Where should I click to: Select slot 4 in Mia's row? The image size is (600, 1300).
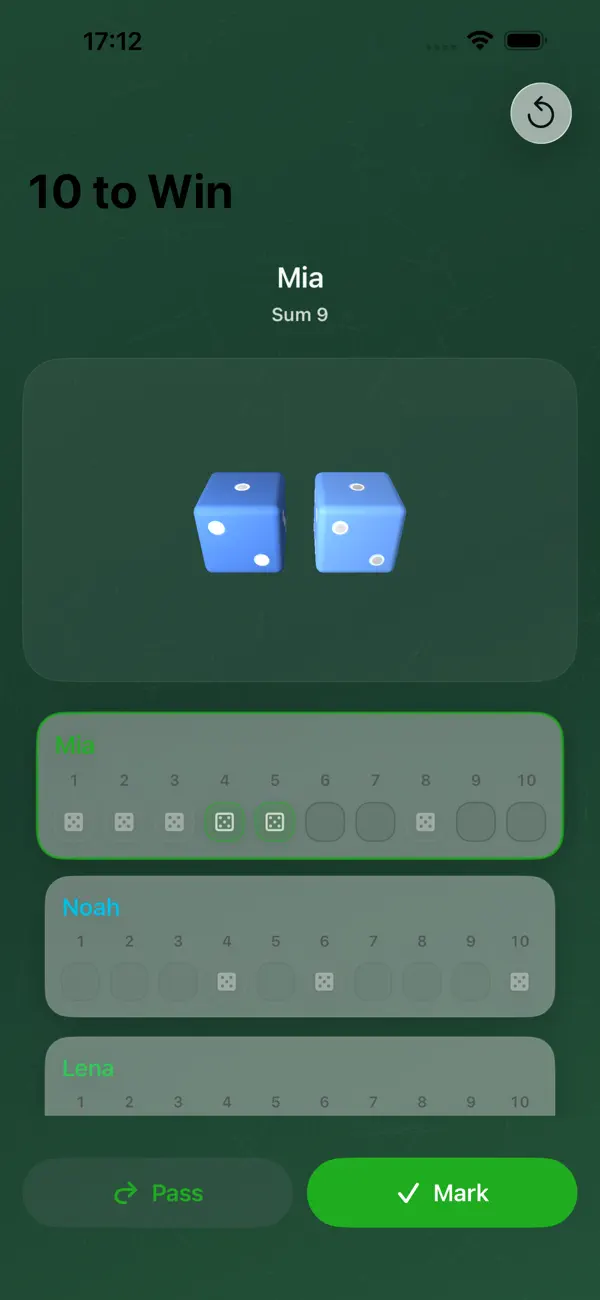pyautogui.click(x=225, y=822)
